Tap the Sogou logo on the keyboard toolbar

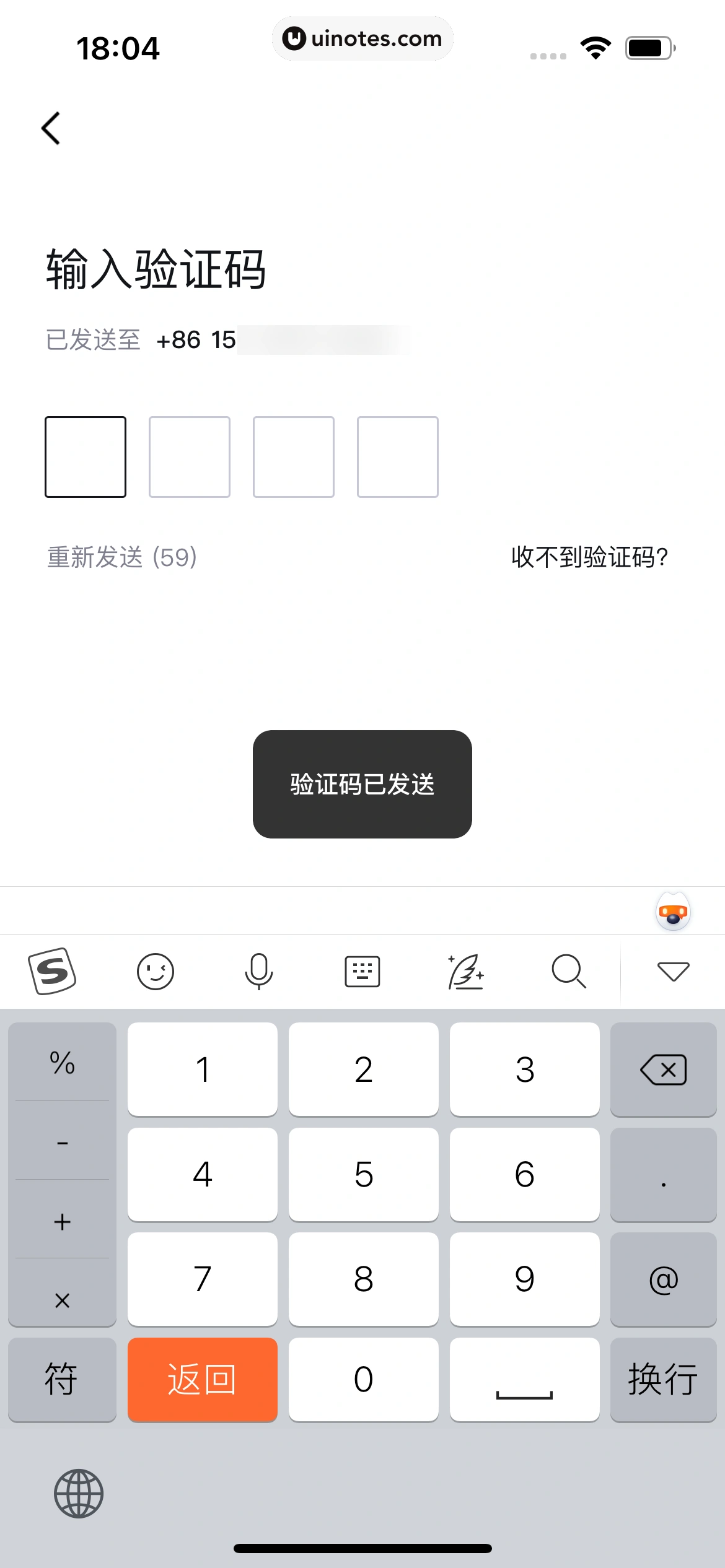point(52,971)
